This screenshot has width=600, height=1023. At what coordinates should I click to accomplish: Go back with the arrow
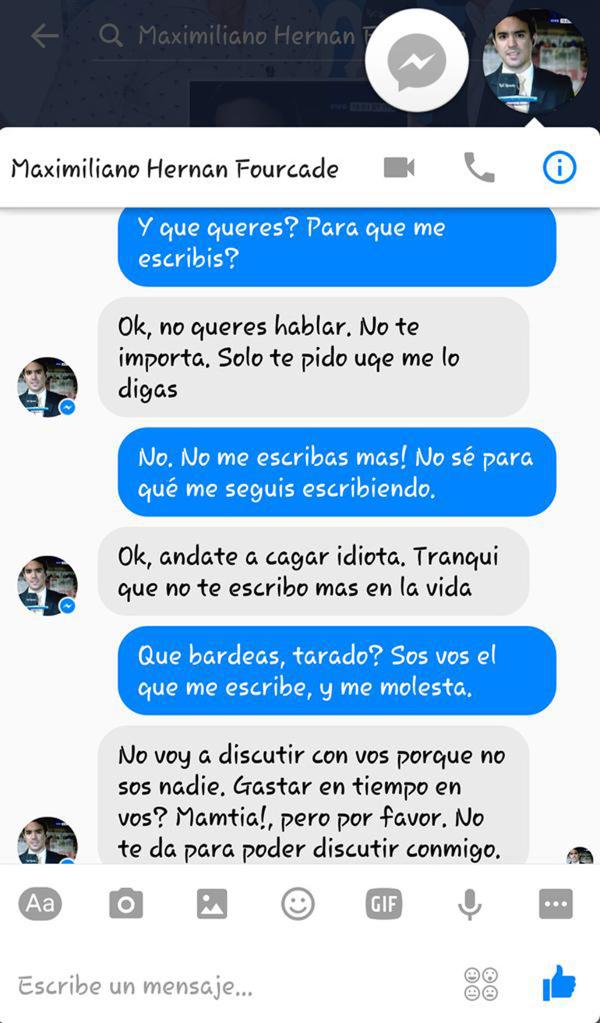click(44, 37)
